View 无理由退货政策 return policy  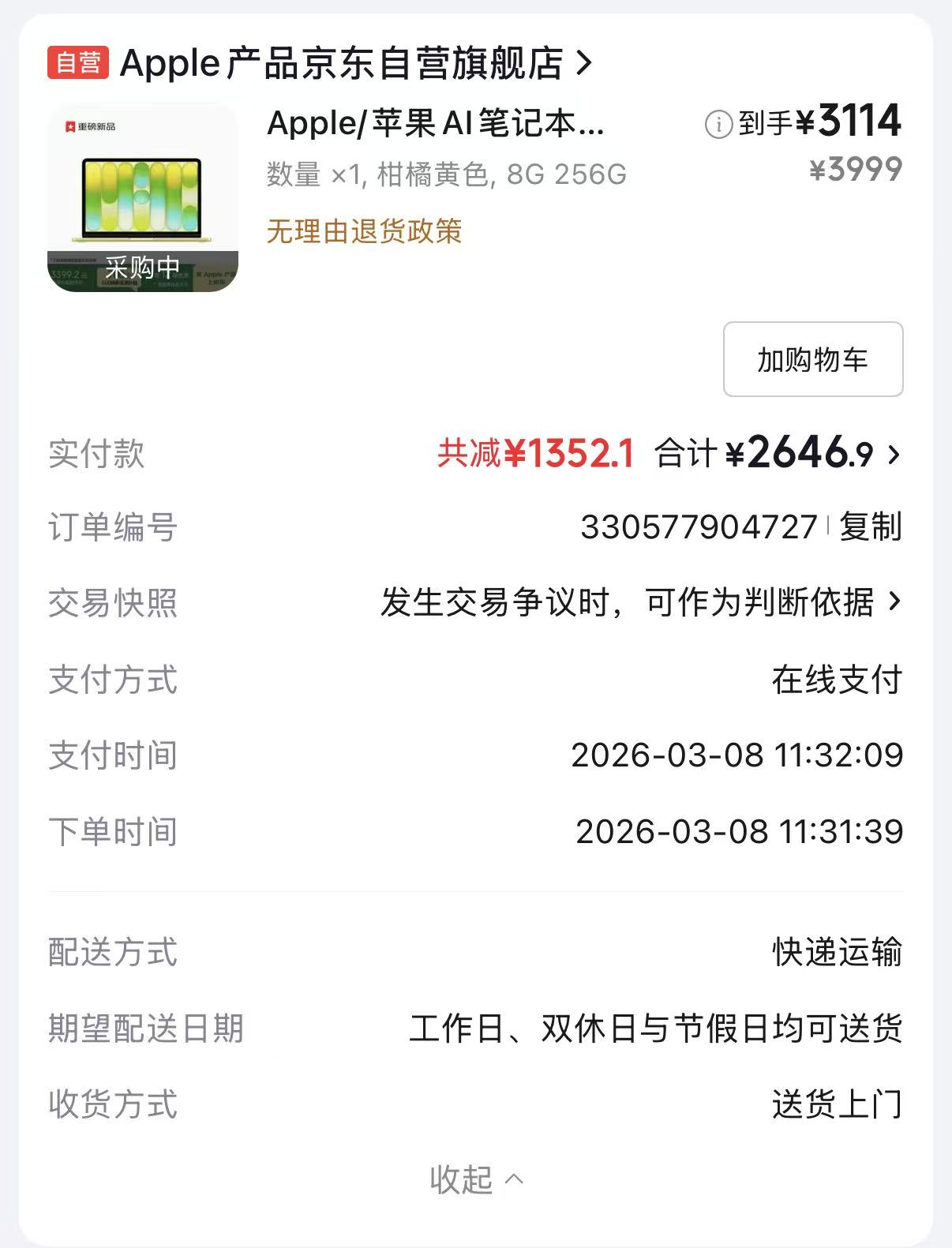click(x=364, y=231)
